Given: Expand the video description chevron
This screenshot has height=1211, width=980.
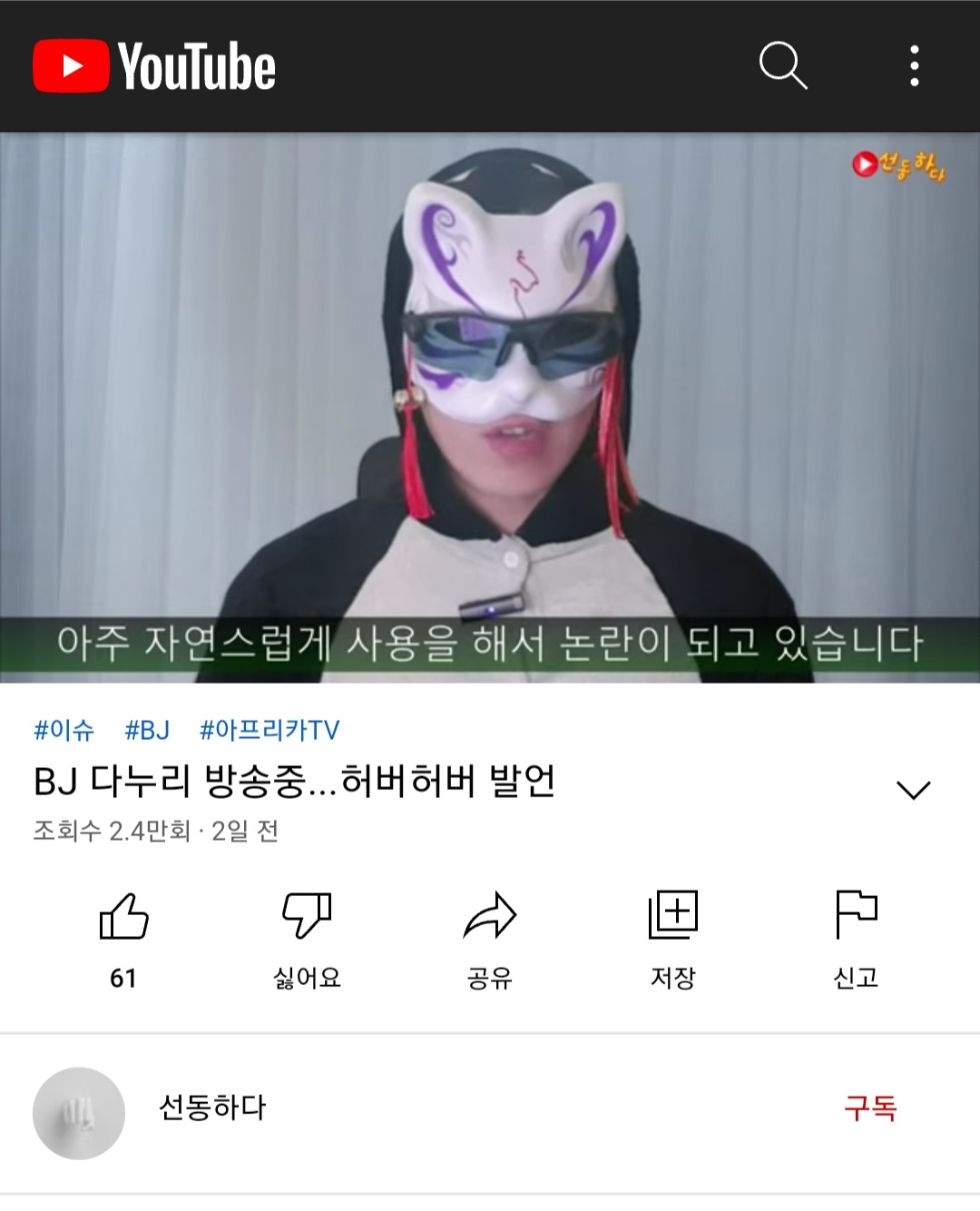Looking at the screenshot, I should [x=913, y=789].
